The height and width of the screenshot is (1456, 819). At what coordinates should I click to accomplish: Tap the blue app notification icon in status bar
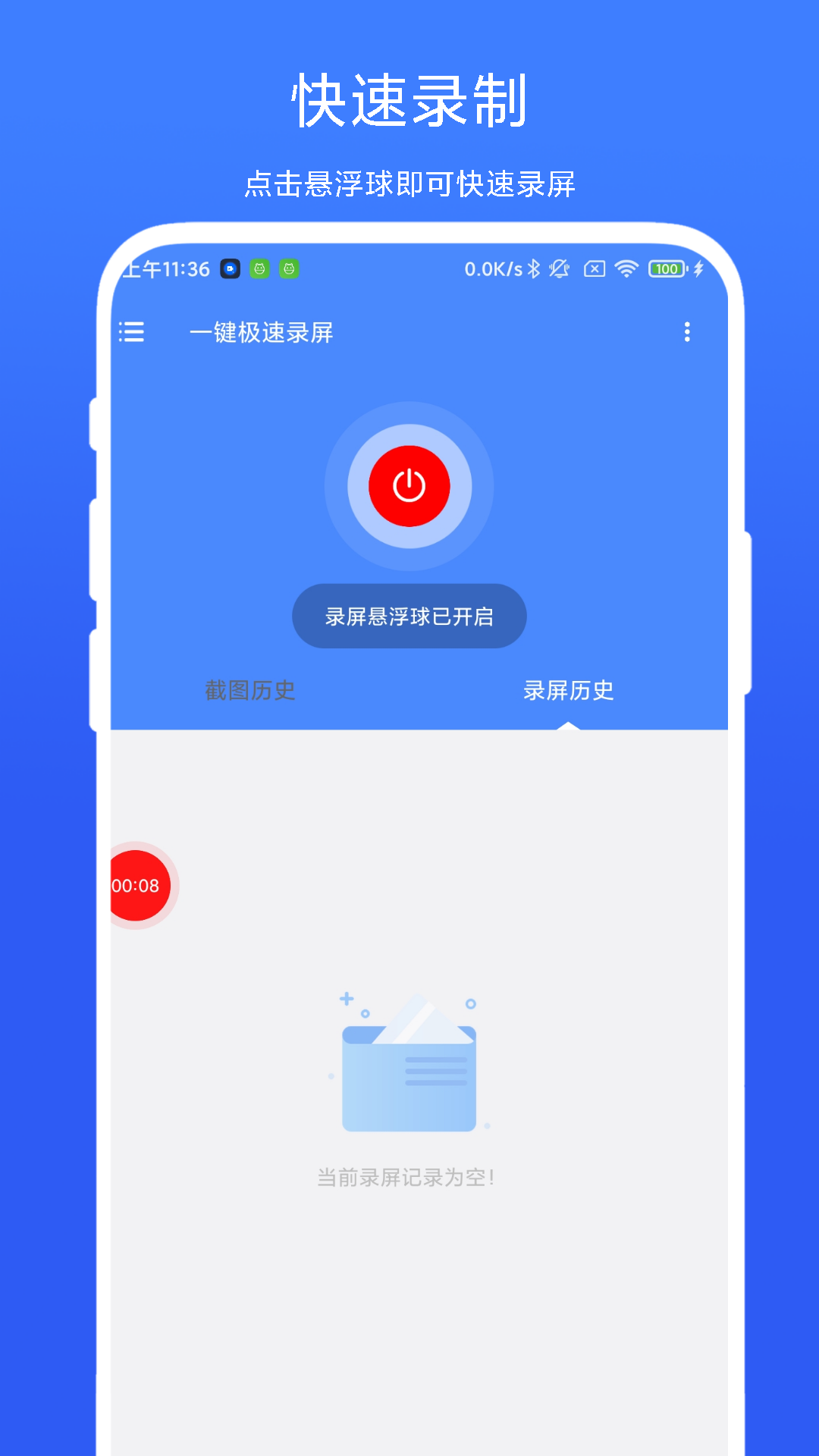point(229,269)
